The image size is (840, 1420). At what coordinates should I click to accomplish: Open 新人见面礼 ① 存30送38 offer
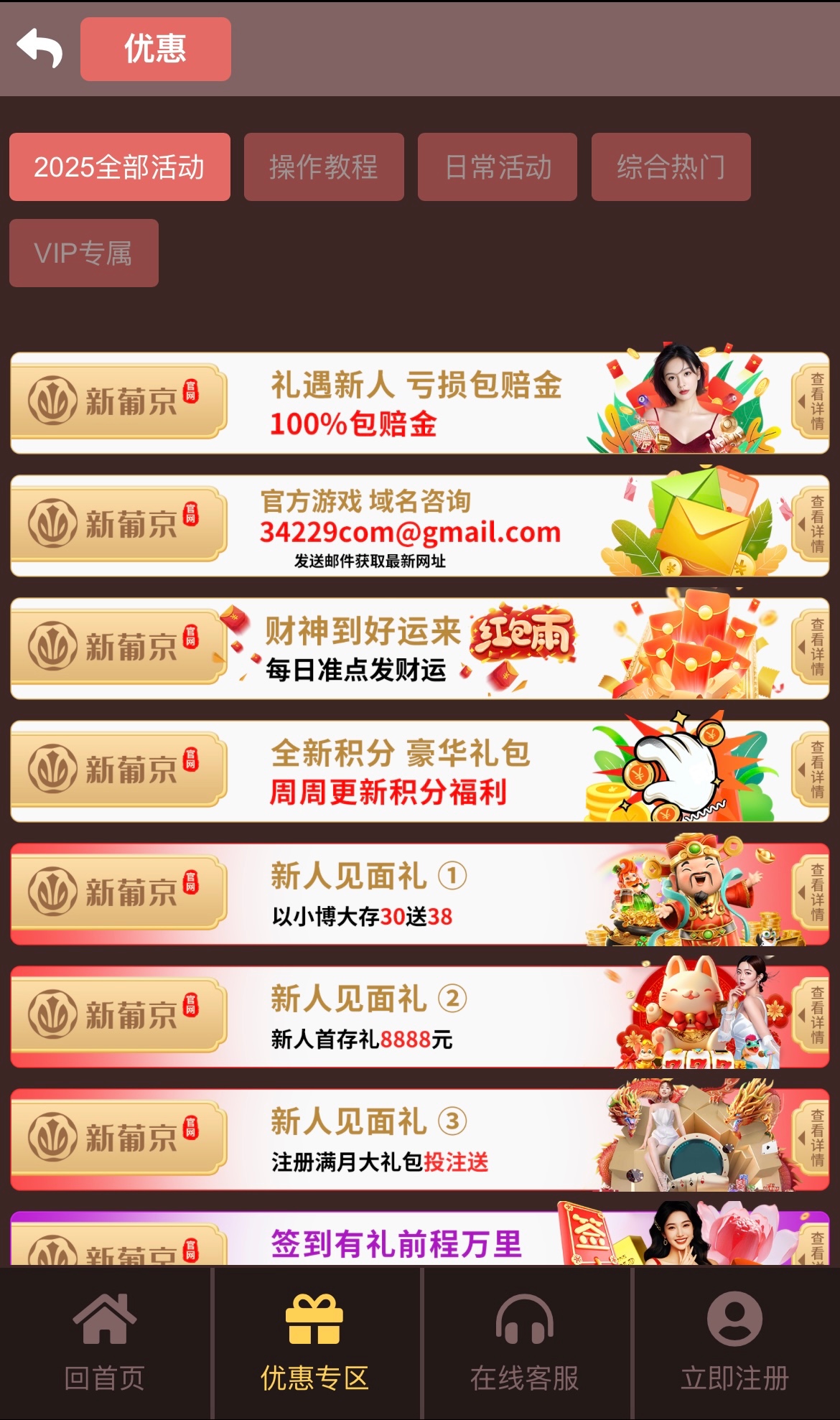[x=420, y=894]
